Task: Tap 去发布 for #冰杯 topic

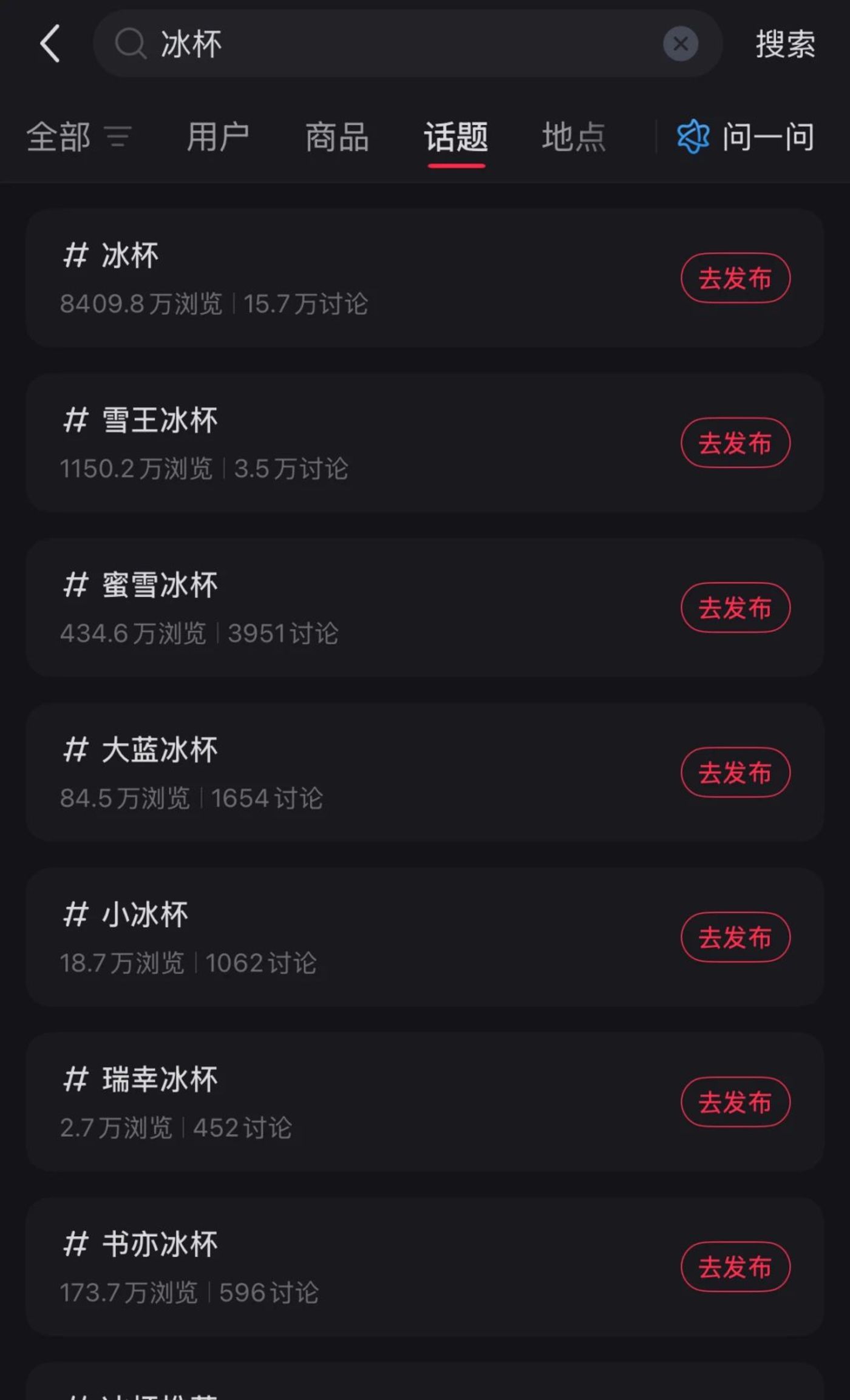Action: (x=735, y=278)
